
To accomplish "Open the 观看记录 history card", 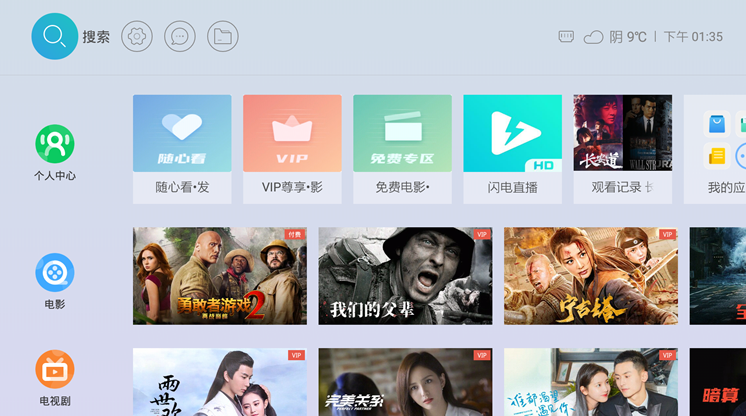I will coord(622,149).
